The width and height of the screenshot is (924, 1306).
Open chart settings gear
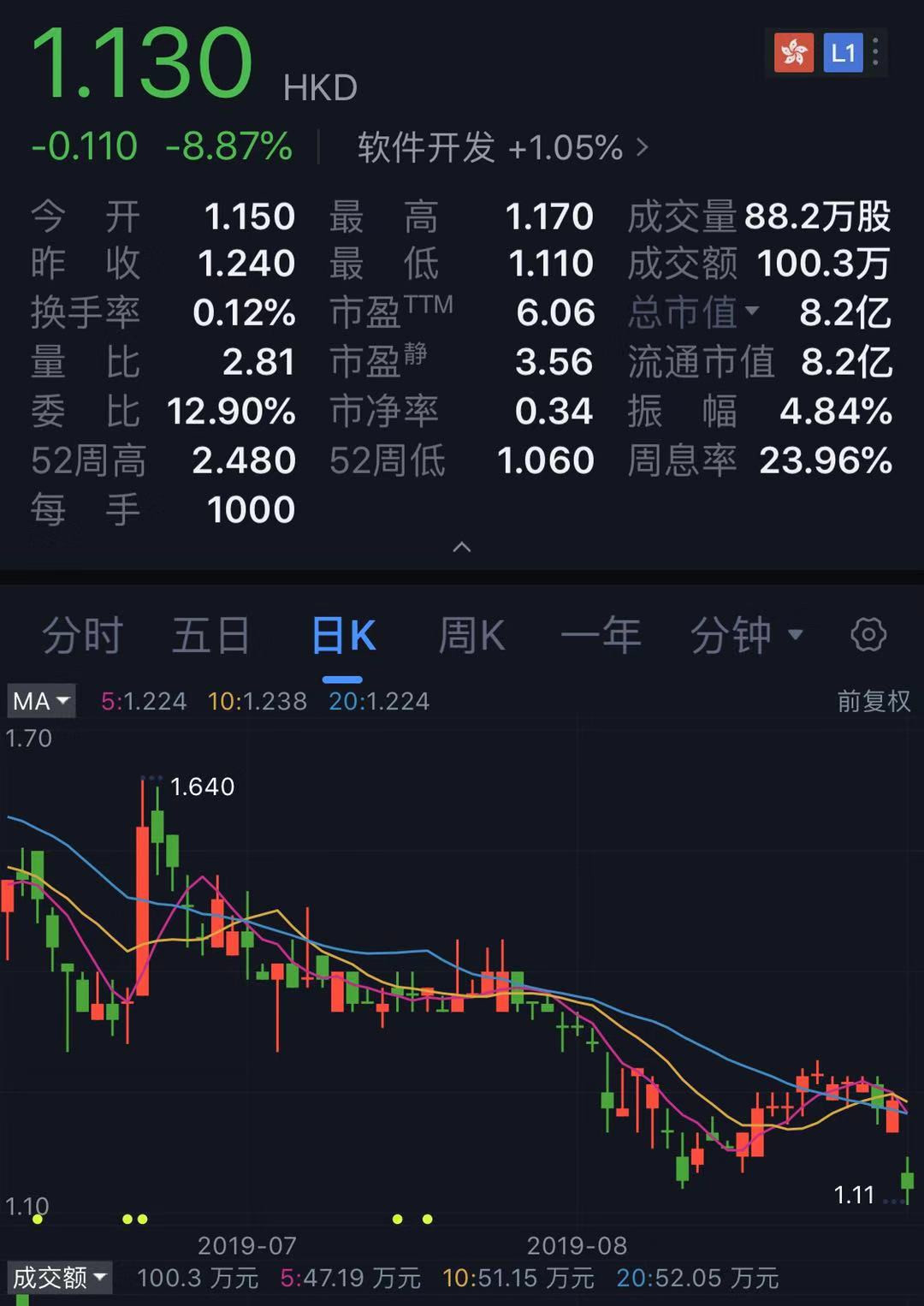[x=868, y=635]
